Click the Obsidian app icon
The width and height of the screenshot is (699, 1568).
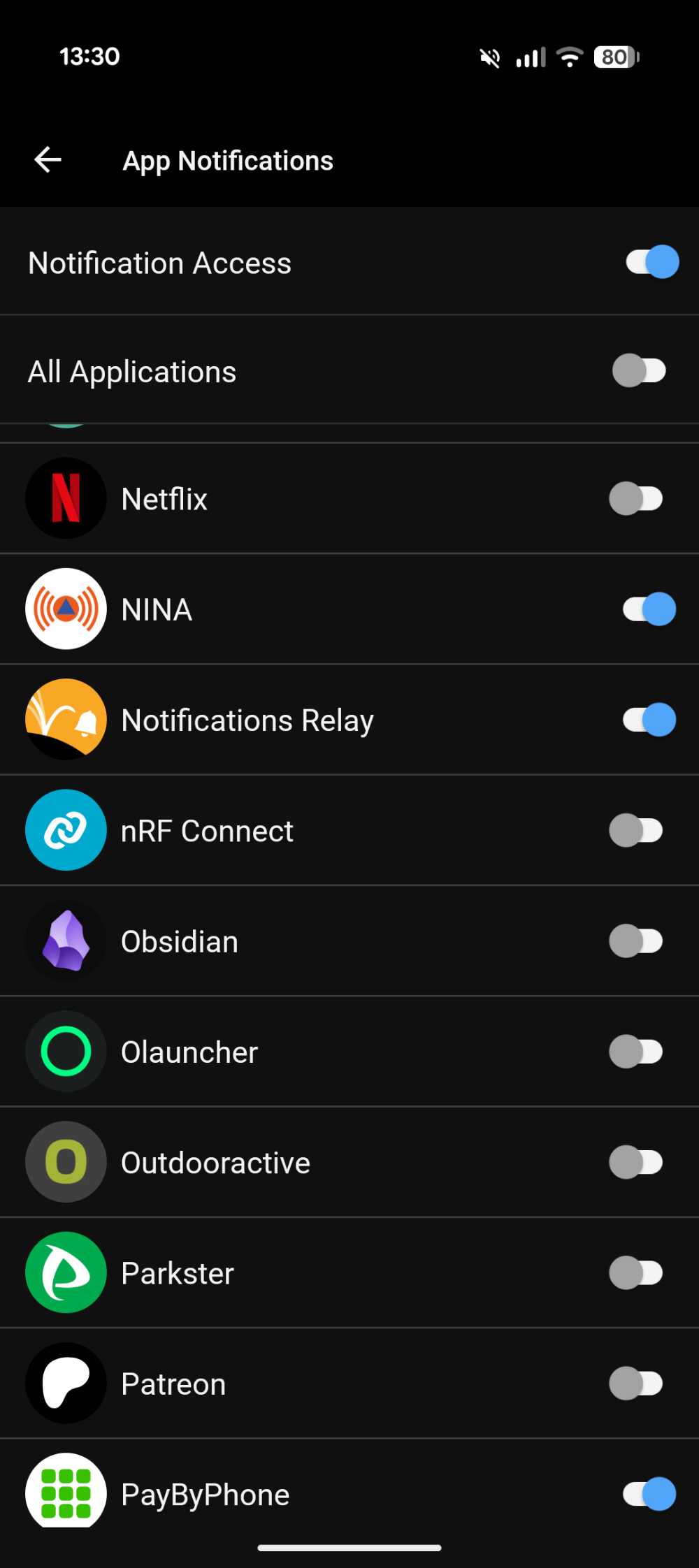pyautogui.click(x=65, y=941)
